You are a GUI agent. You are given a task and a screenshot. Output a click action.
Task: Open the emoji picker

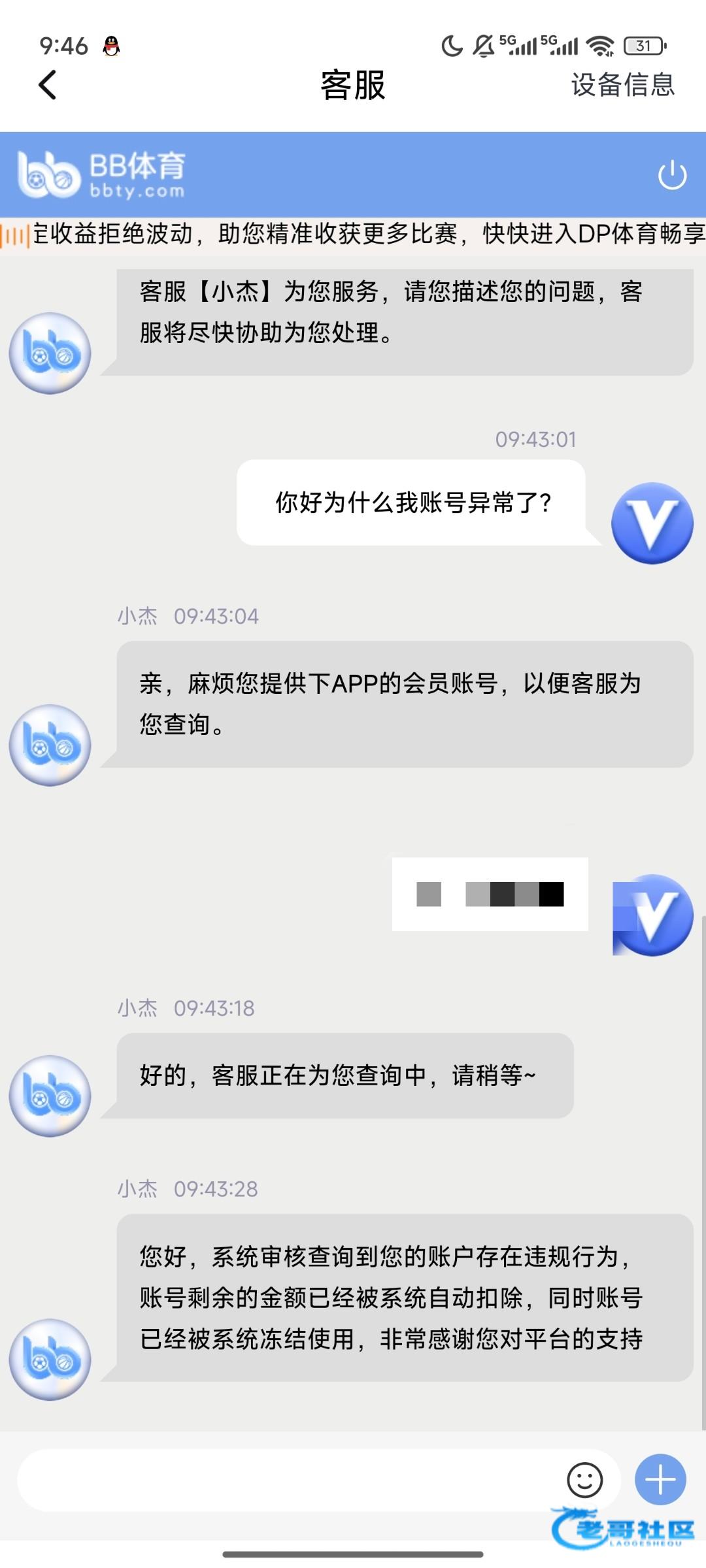[x=584, y=1480]
